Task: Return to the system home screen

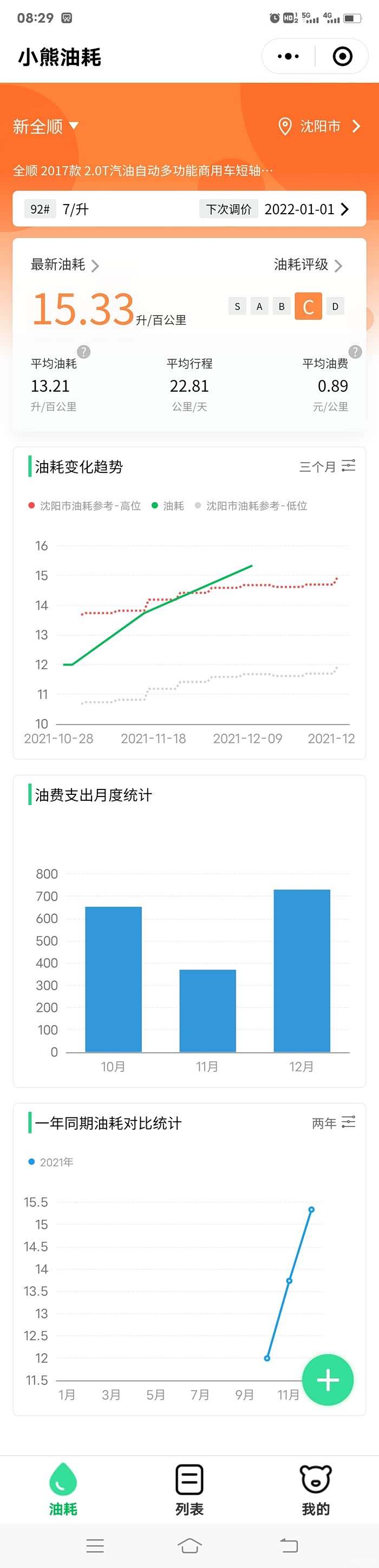Action: click(x=190, y=1545)
